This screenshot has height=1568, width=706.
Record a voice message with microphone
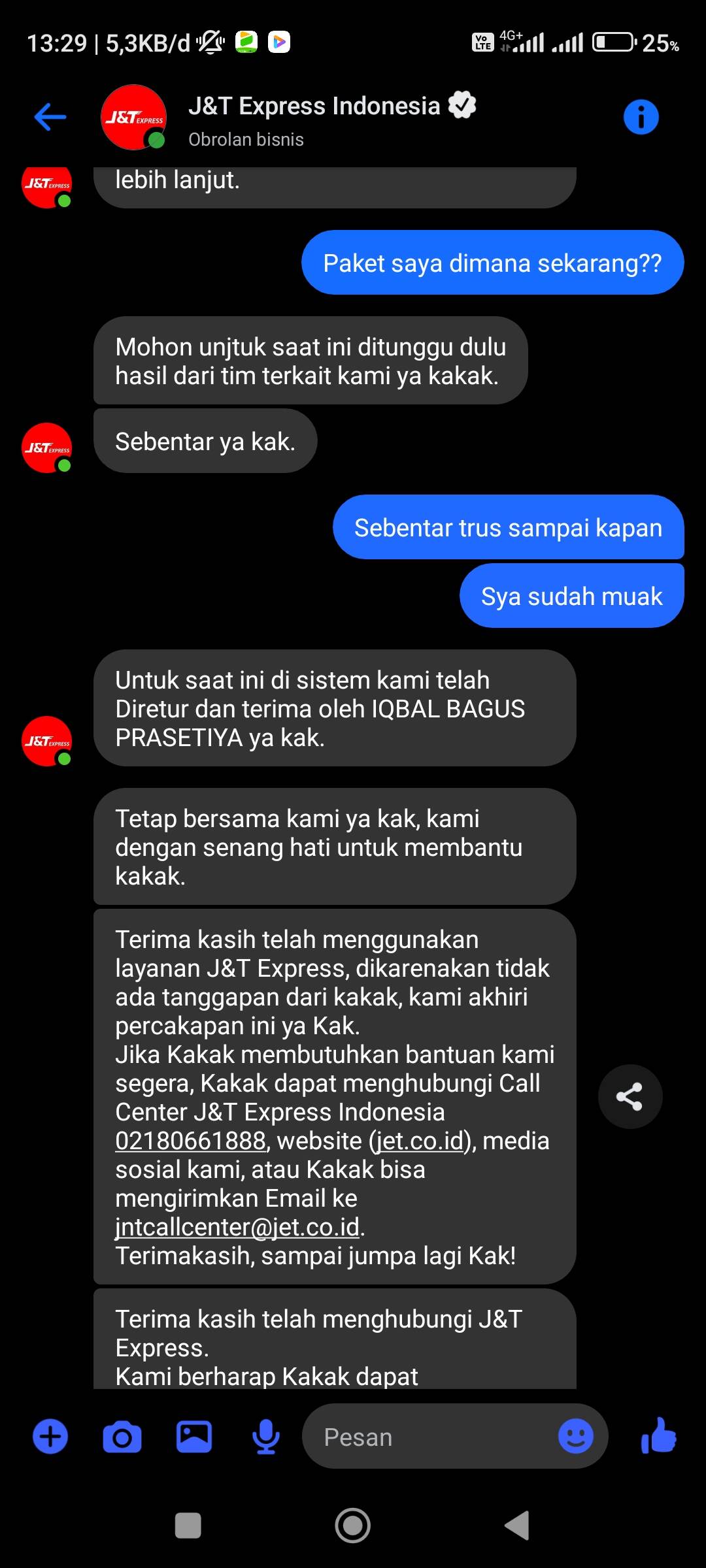coord(266,1437)
